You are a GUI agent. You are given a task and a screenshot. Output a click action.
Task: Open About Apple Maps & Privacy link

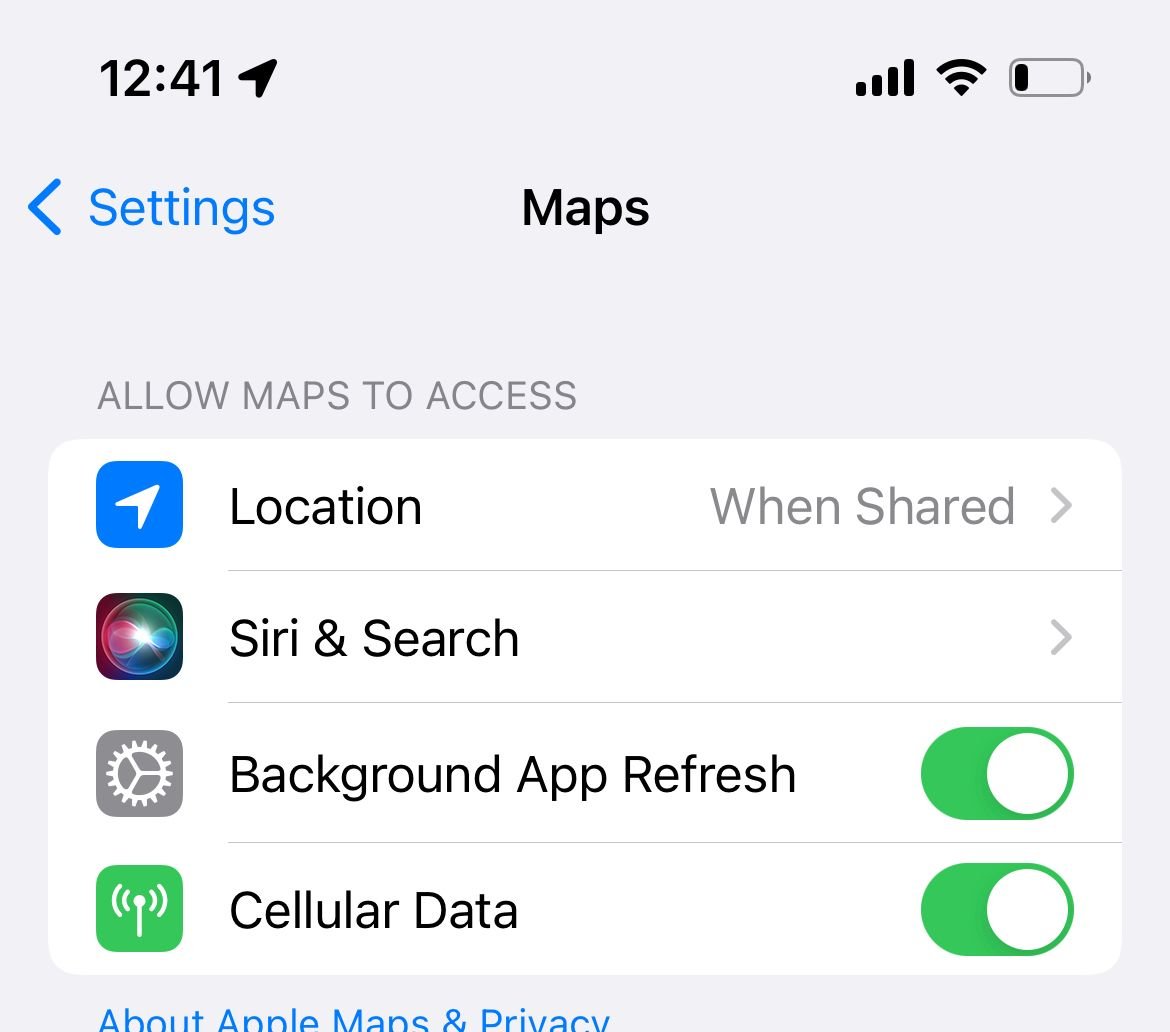pos(353,1020)
